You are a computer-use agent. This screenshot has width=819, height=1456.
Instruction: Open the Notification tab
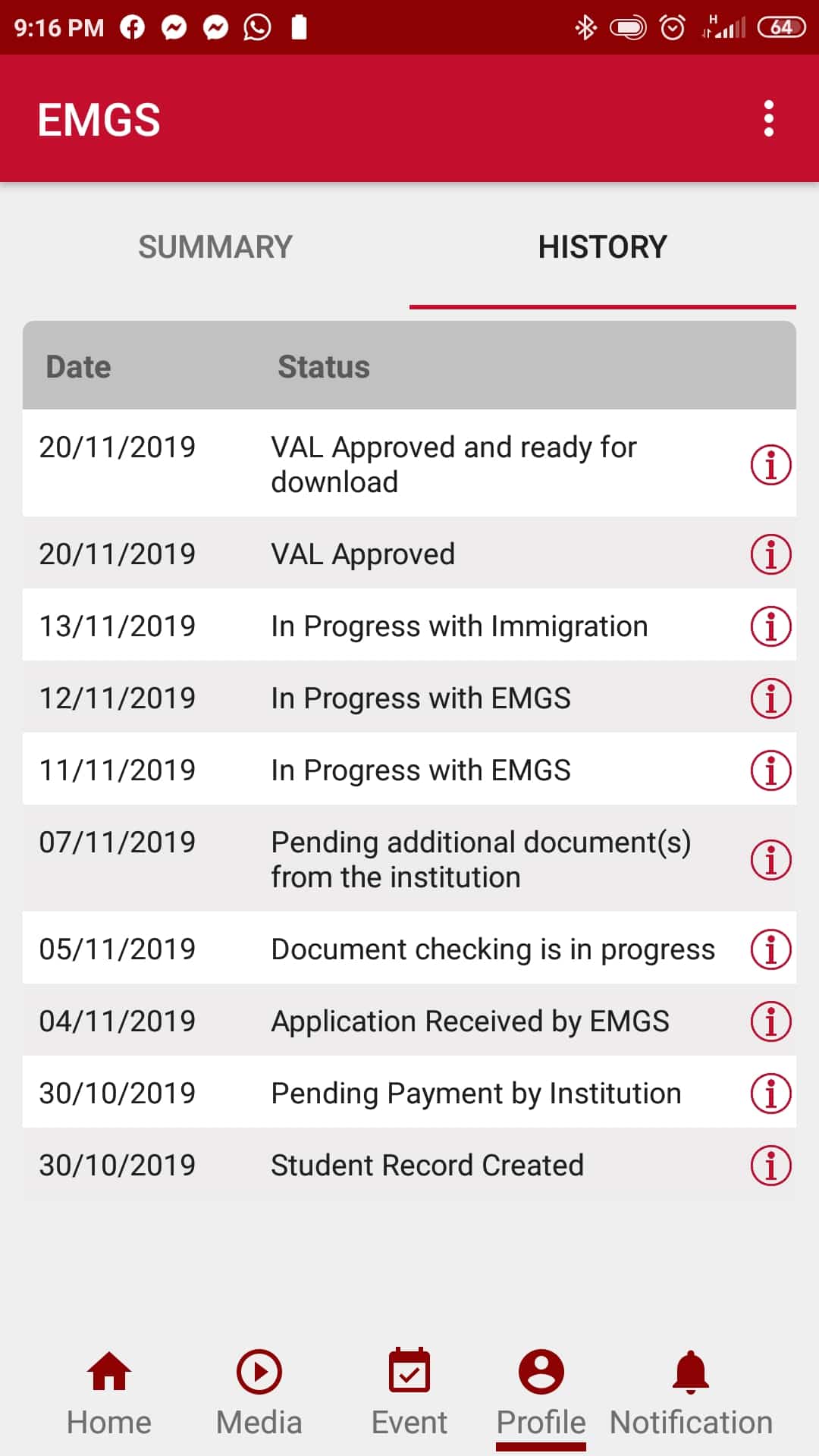pyautogui.click(x=691, y=1392)
